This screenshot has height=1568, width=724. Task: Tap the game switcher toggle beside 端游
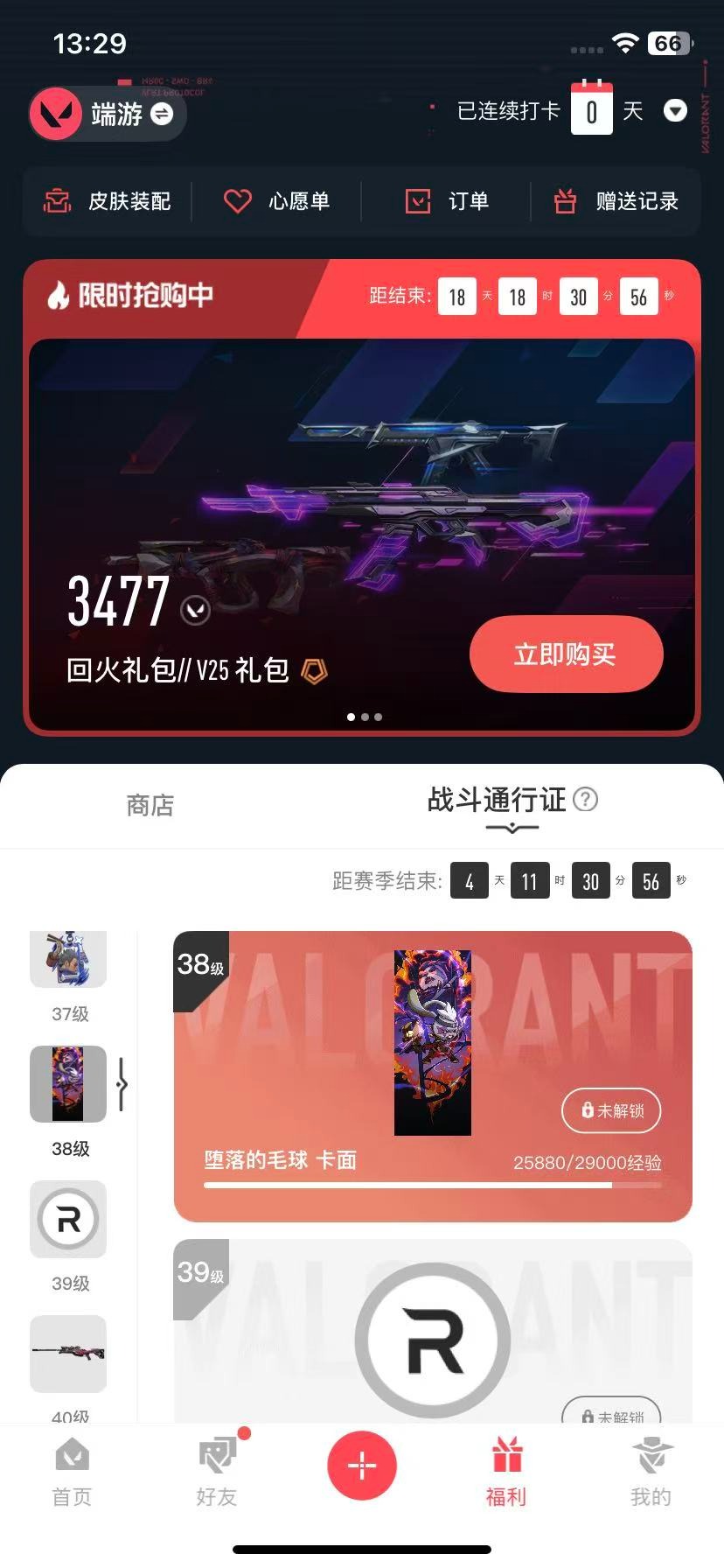click(159, 114)
